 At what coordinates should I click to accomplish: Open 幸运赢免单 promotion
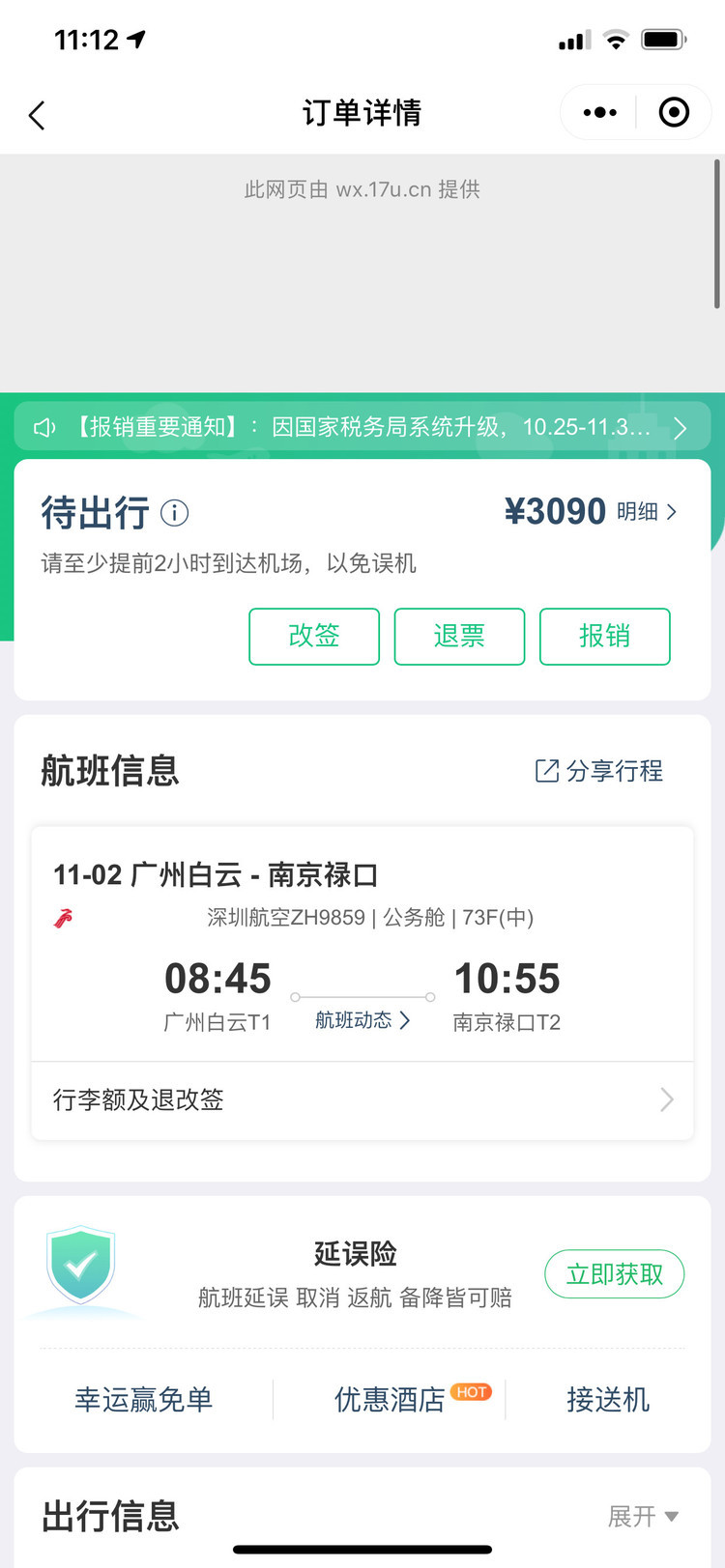(144, 1399)
